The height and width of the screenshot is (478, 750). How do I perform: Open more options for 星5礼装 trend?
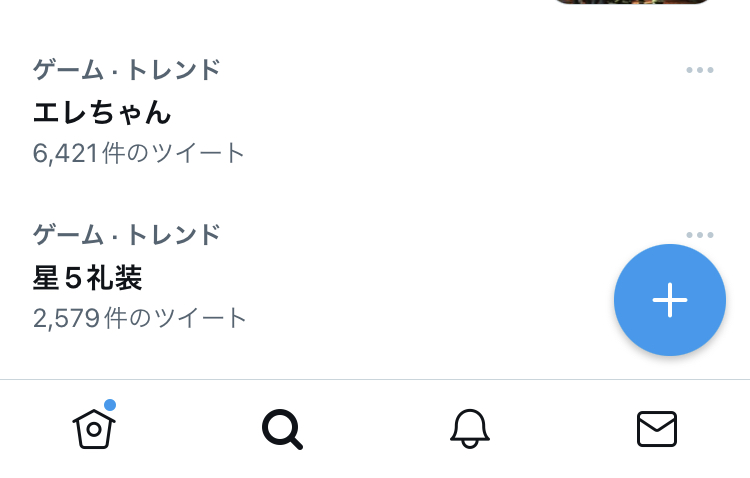(700, 235)
